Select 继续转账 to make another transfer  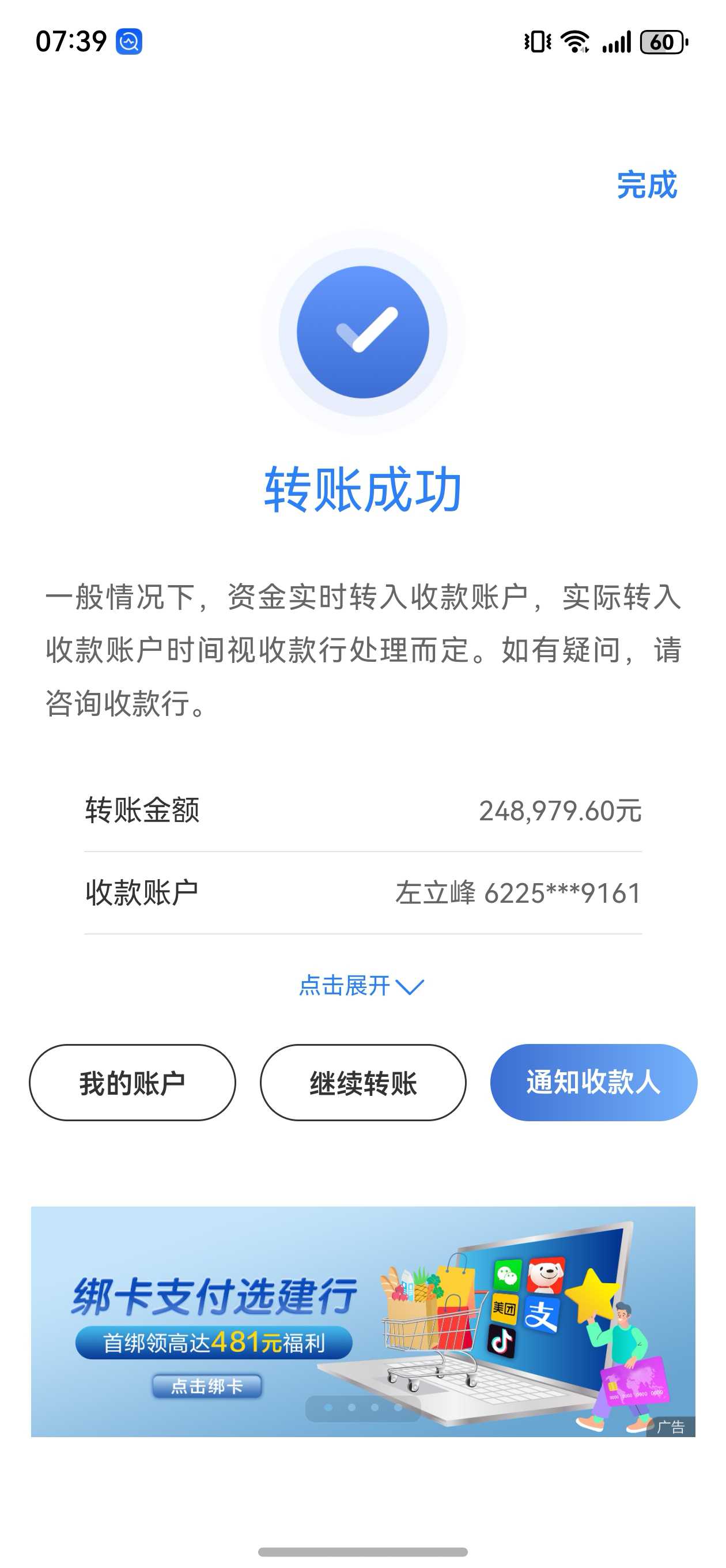[x=364, y=1082]
